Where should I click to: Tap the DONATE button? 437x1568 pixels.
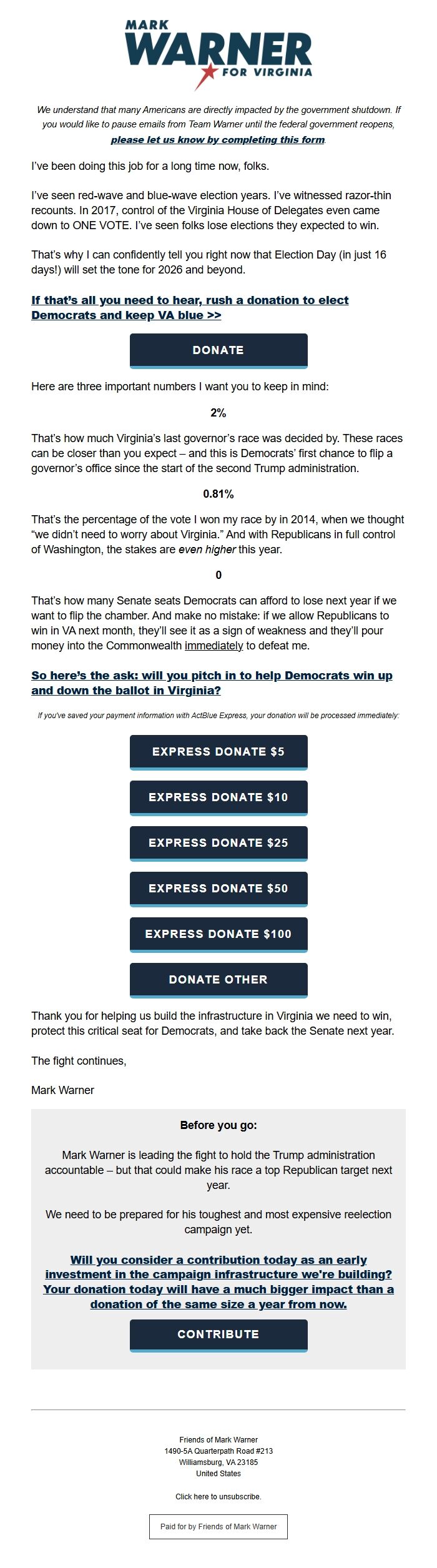[x=219, y=351]
